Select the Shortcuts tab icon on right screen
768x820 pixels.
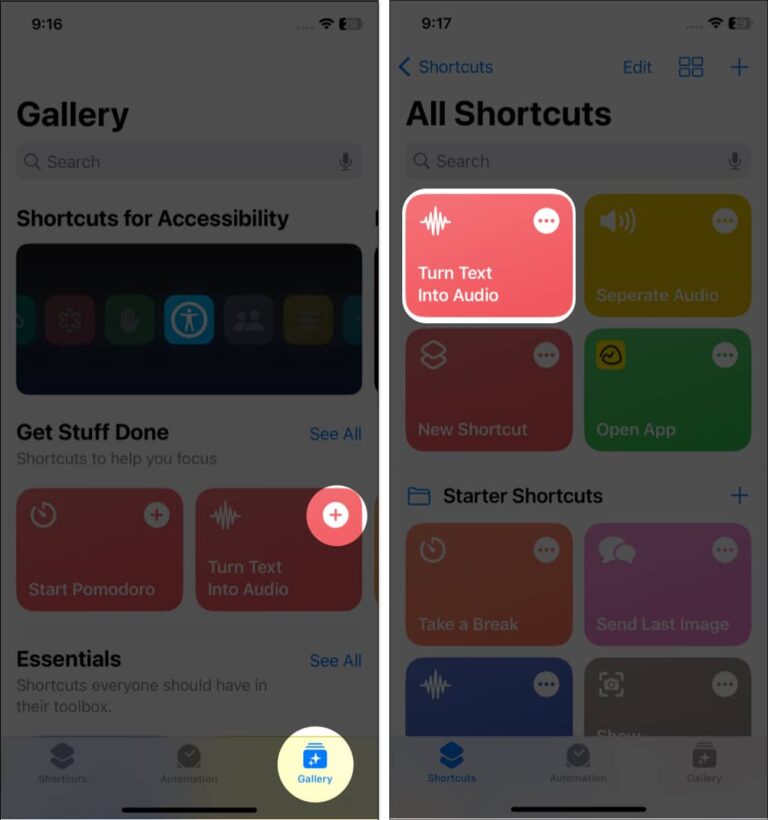pos(451,757)
